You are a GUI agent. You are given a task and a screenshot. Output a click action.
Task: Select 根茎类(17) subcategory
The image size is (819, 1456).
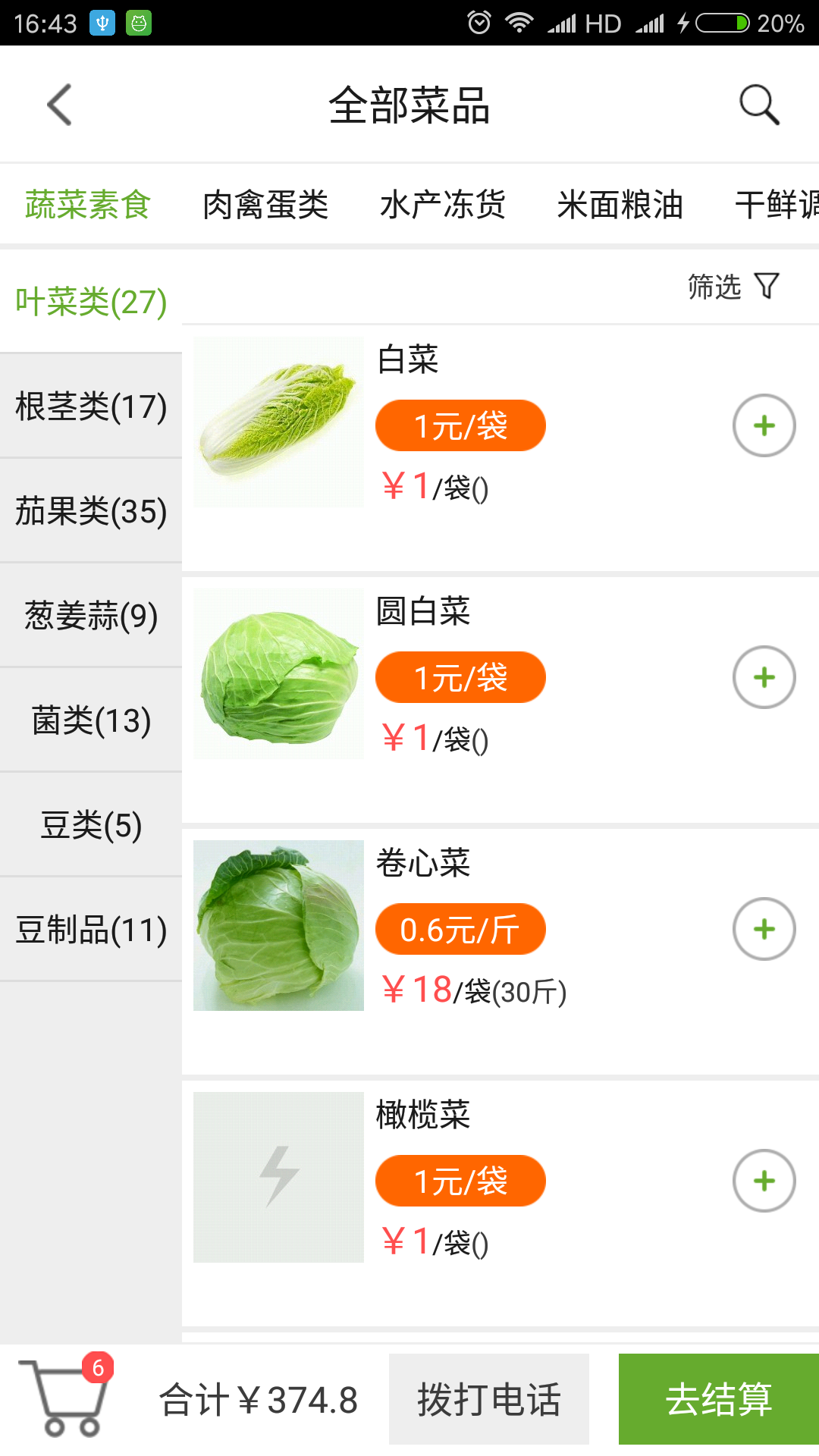click(91, 406)
